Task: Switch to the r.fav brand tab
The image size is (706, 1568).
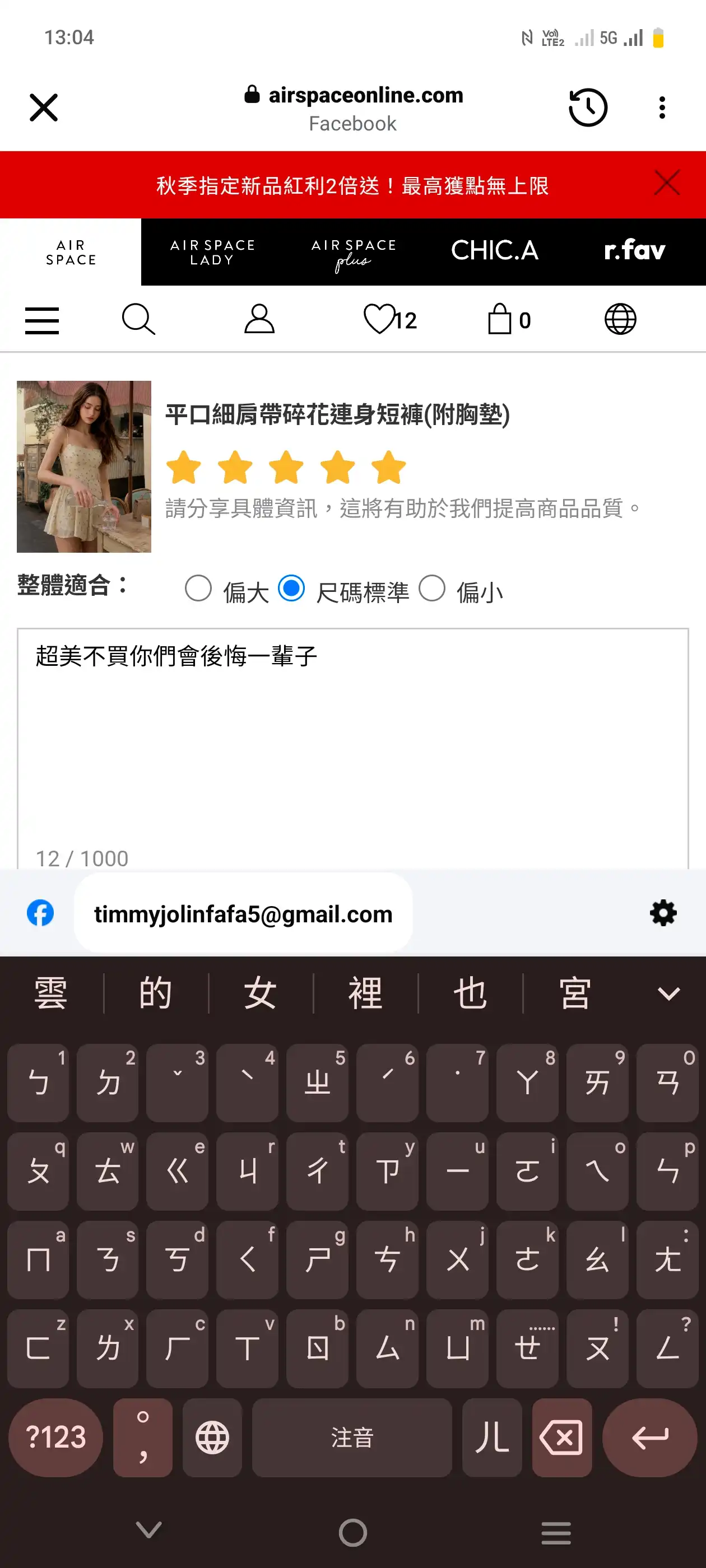Action: click(635, 252)
